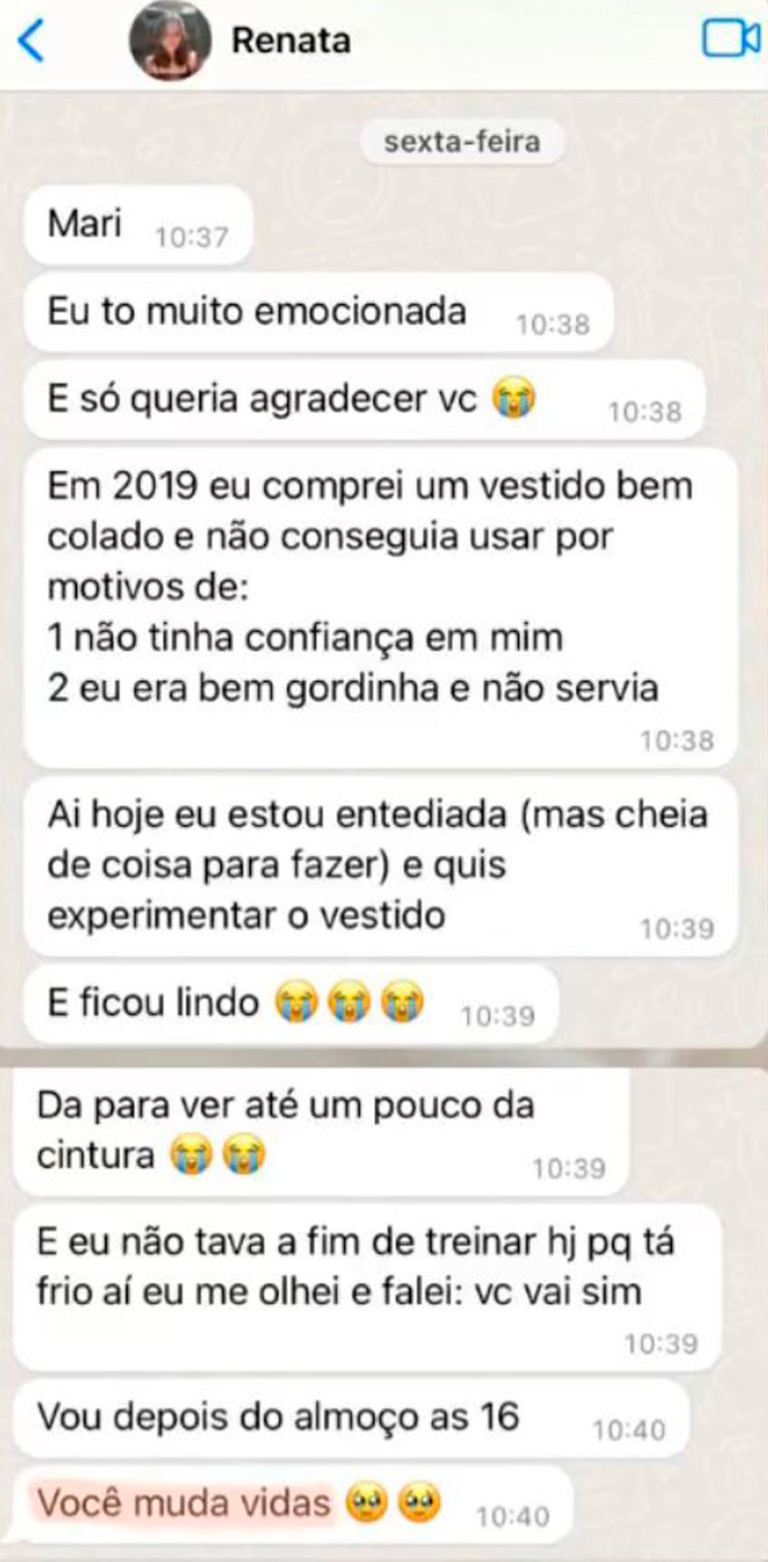Tap the back arrow to exit the chat
768x1562 pixels.
coord(28,40)
